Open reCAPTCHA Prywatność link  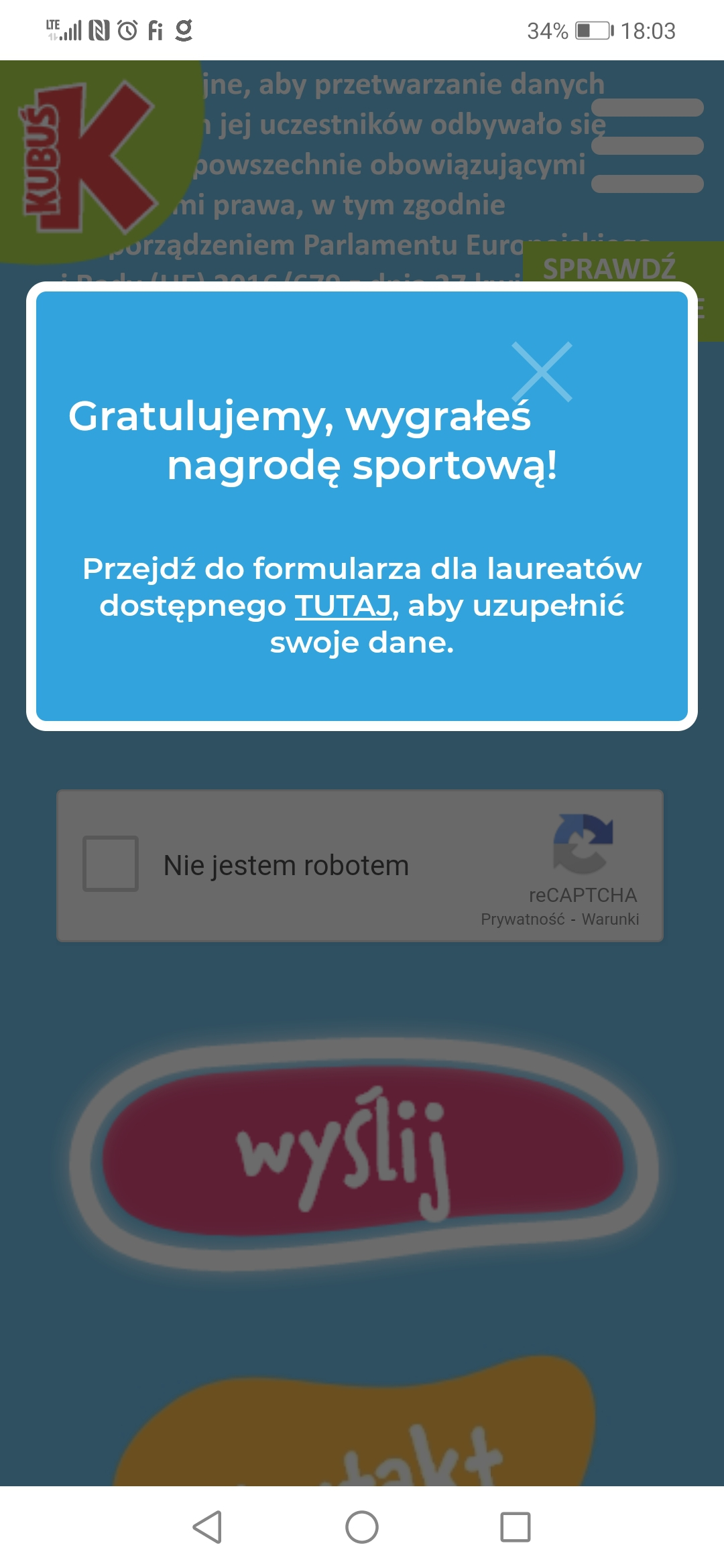click(522, 919)
